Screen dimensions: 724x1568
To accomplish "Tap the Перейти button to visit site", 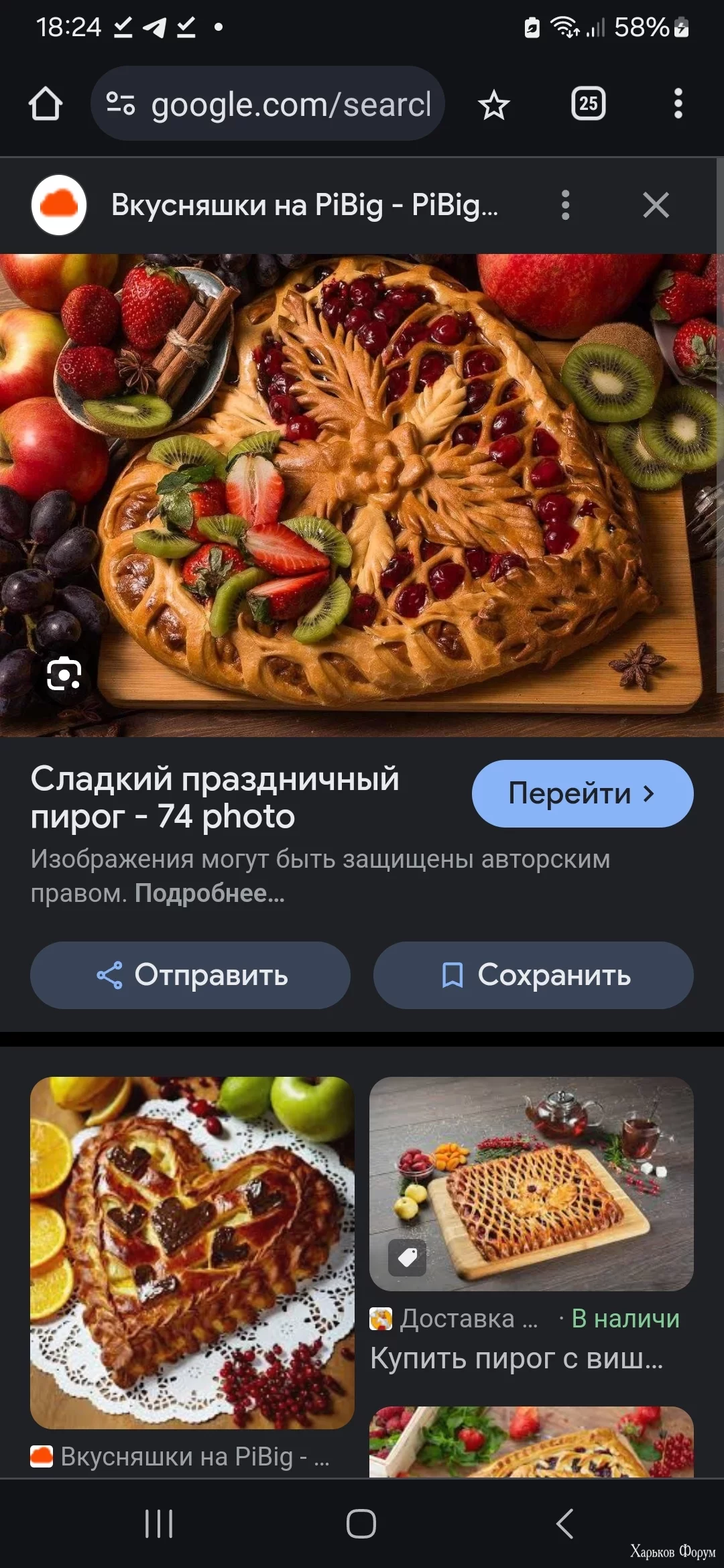I will (581, 793).
